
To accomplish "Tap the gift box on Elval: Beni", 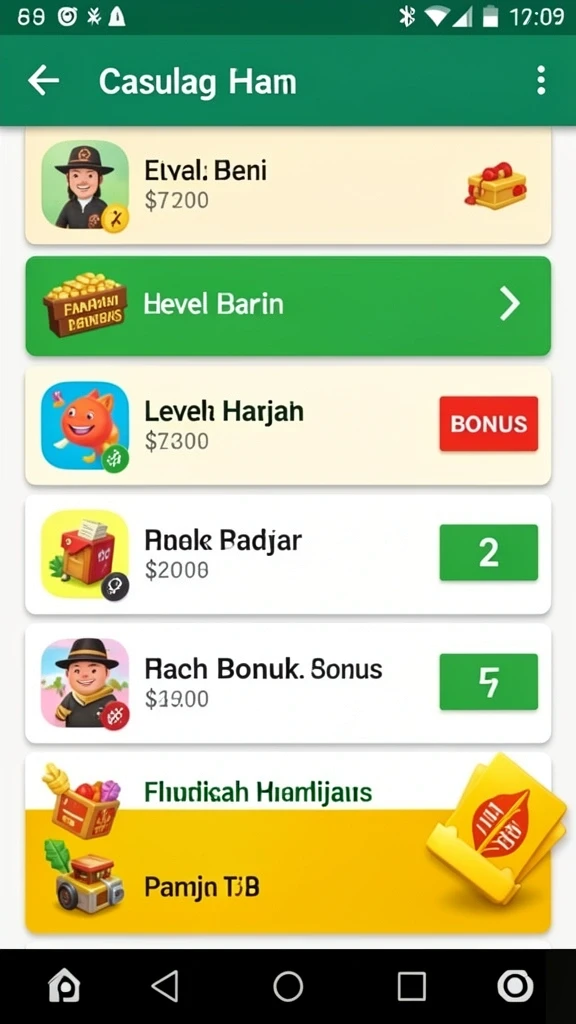I will (x=496, y=184).
